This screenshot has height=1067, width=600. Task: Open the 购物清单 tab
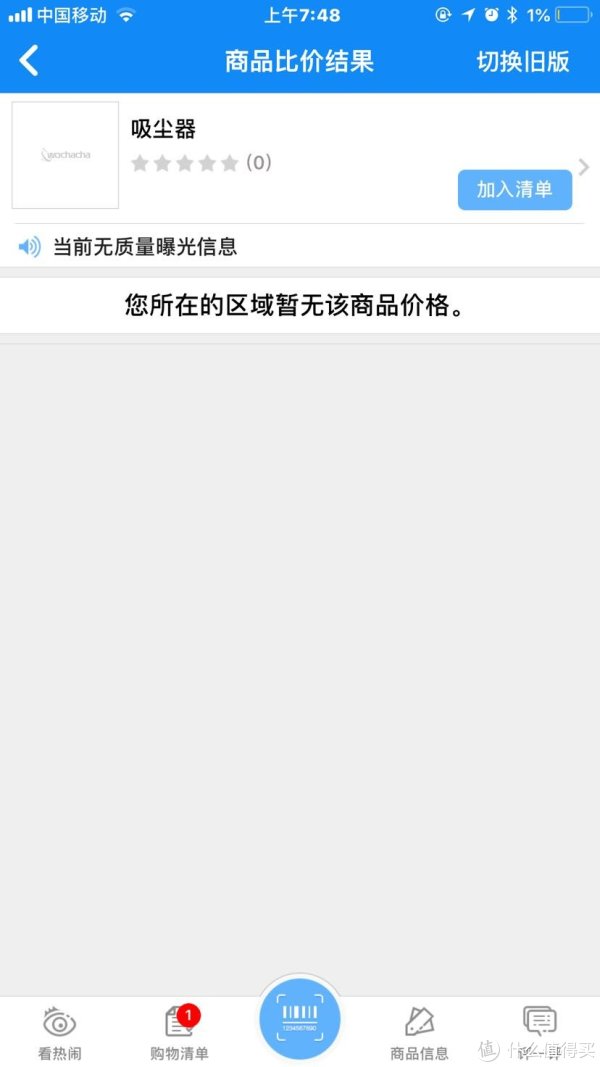[x=179, y=1032]
